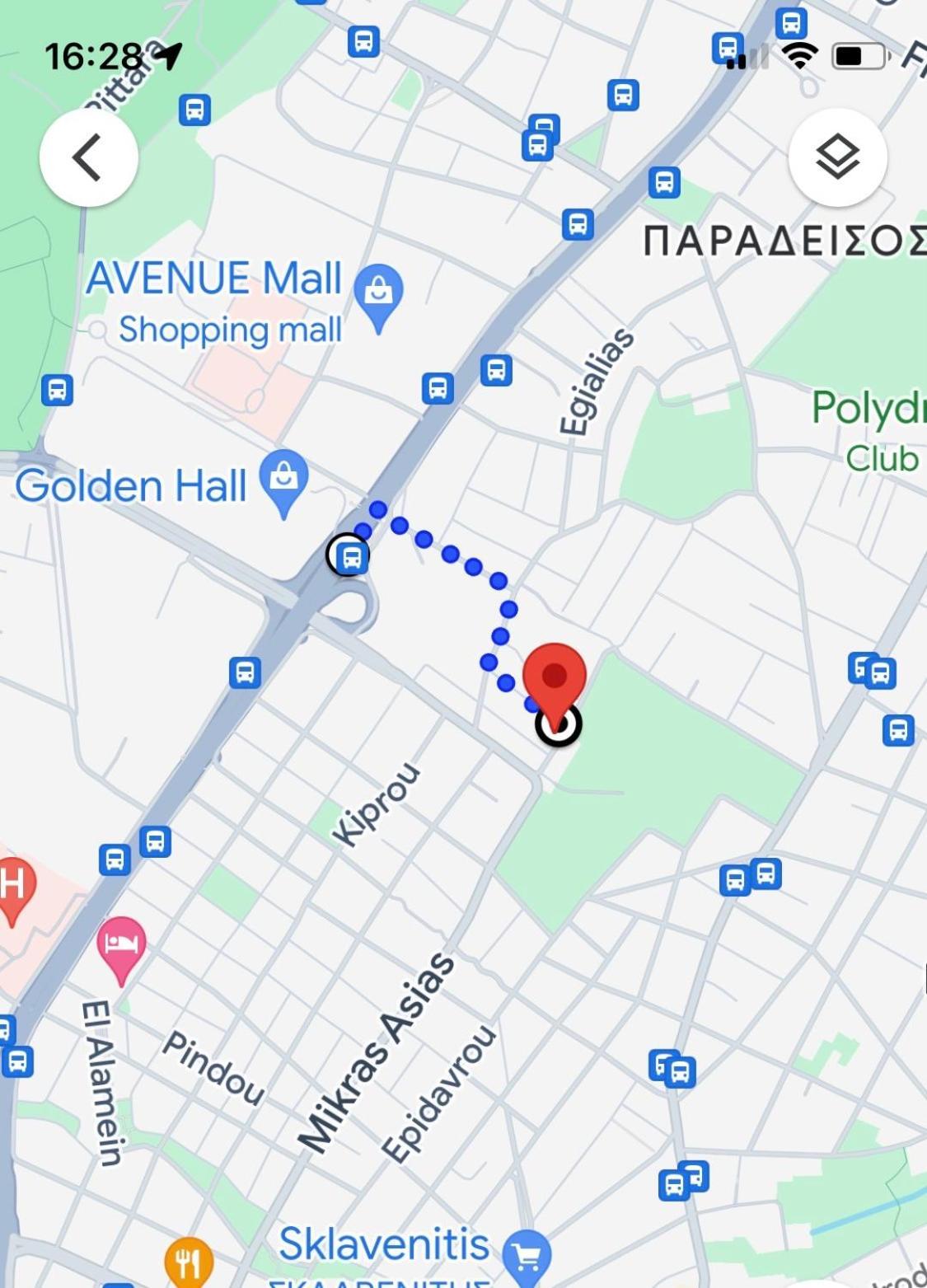Open the map layers button
The image size is (927, 1288).
point(837,157)
